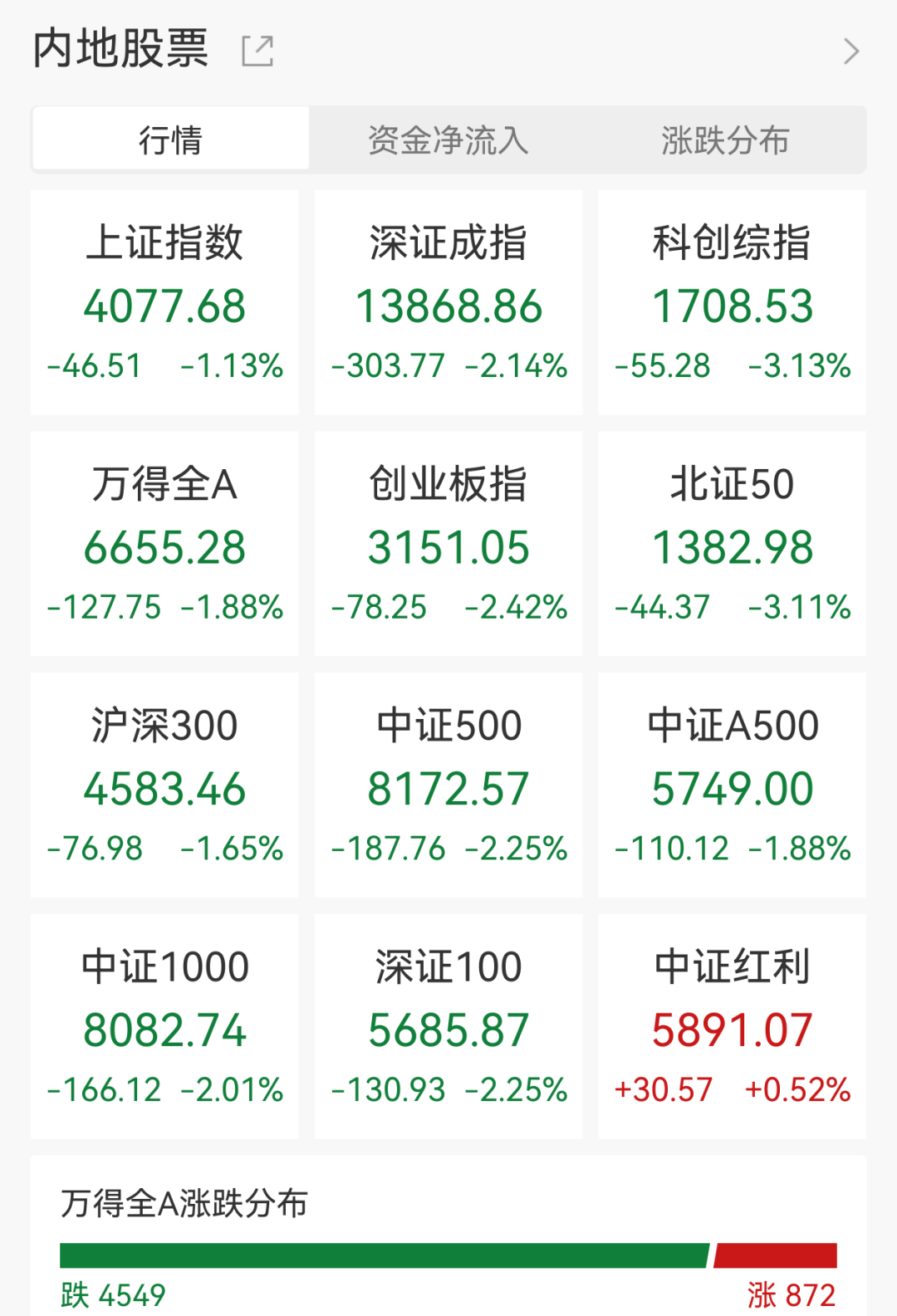Select the 中证500 card
This screenshot has width=897, height=1316.
(448, 784)
